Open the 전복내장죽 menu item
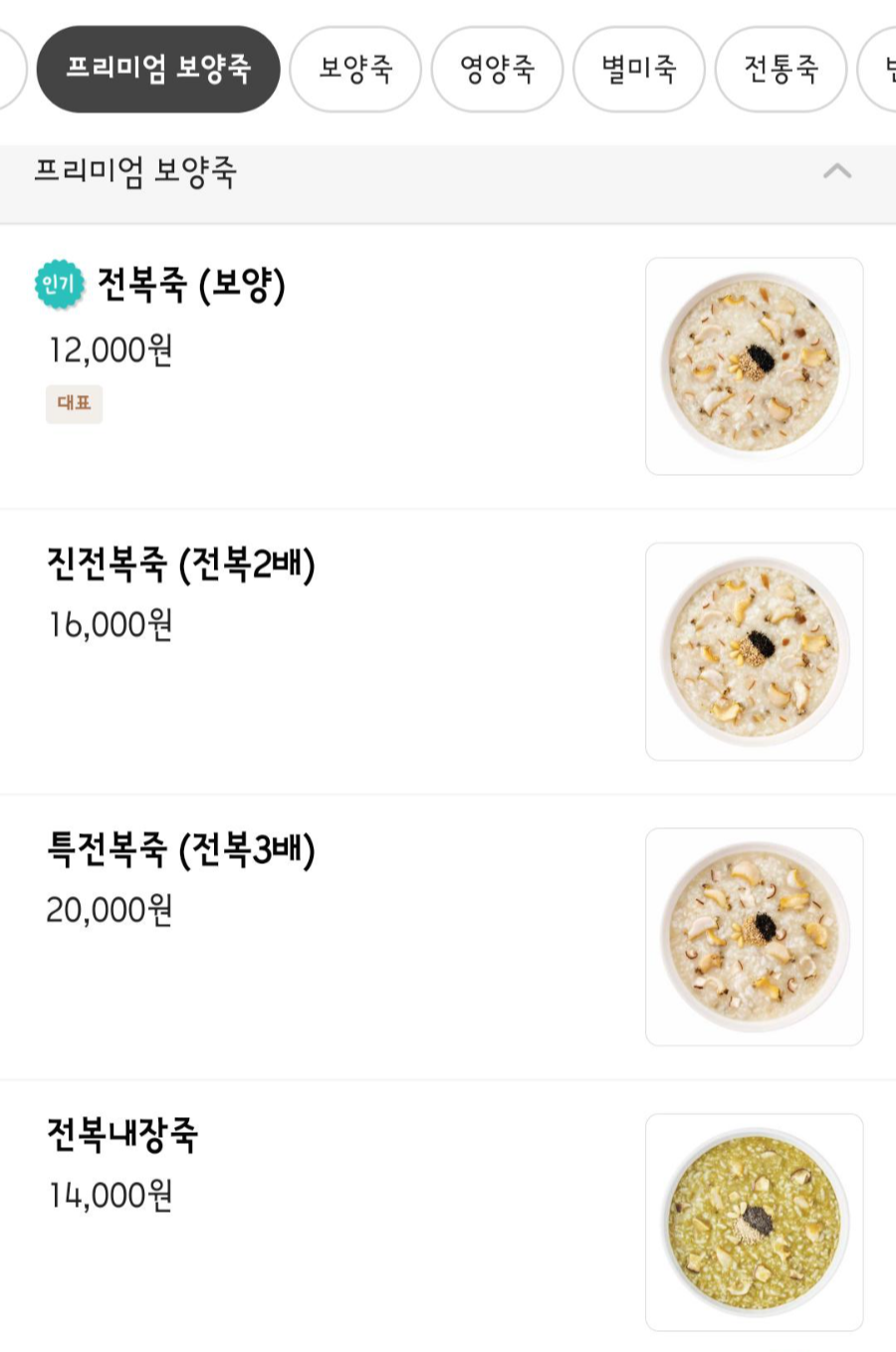Viewport: 896px width, 1352px height. coord(122,1135)
